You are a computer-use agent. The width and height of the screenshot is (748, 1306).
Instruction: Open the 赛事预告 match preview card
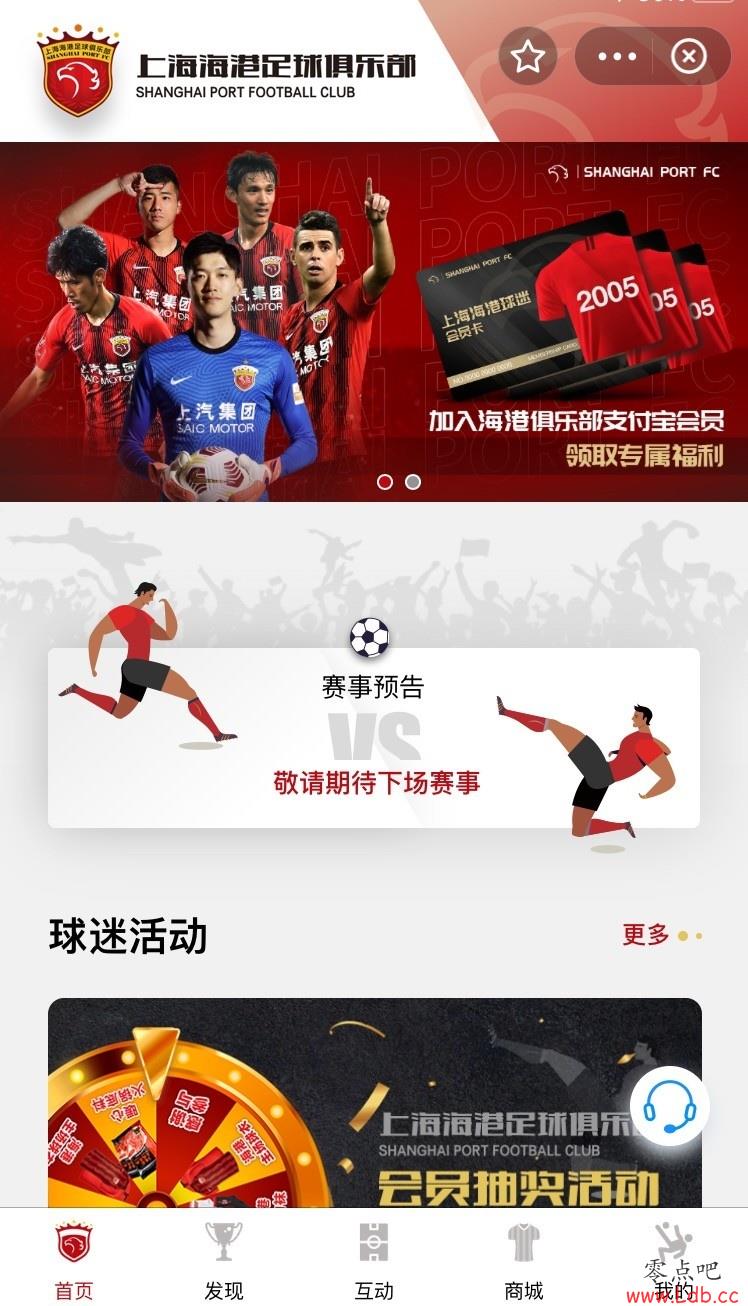pos(374,738)
